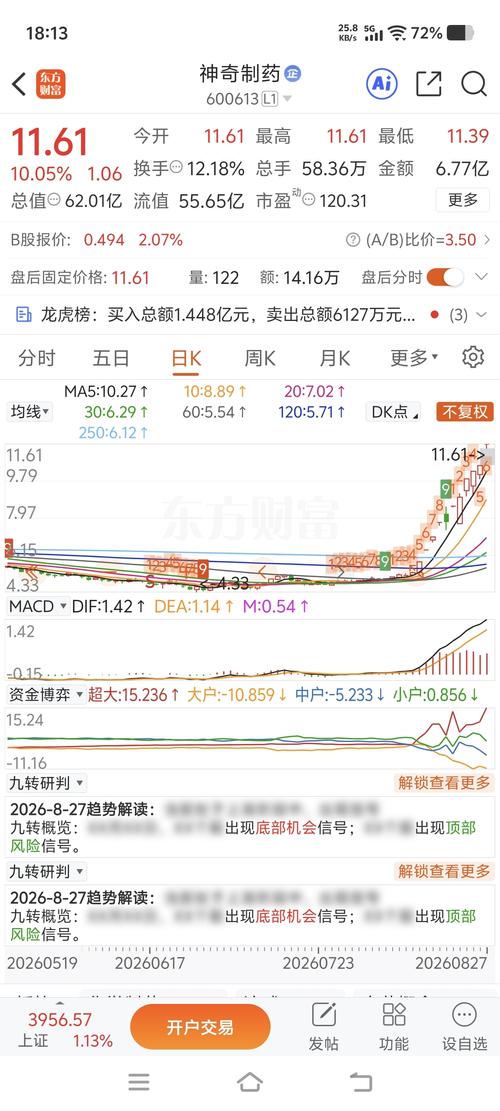Select the 月K tab
Viewport: 500px width, 1111px height.
pos(335,358)
